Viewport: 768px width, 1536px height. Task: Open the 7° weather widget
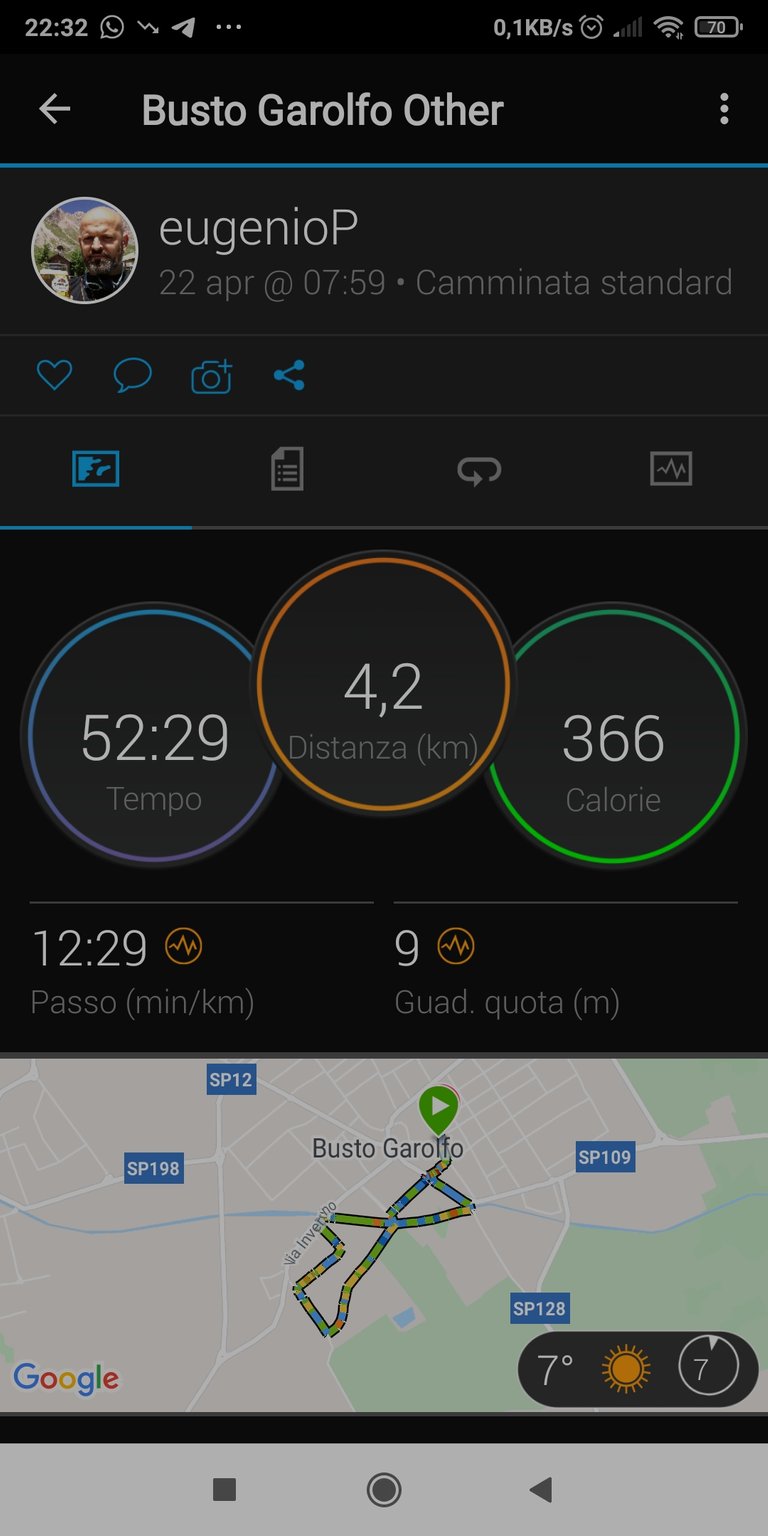[x=638, y=1369]
